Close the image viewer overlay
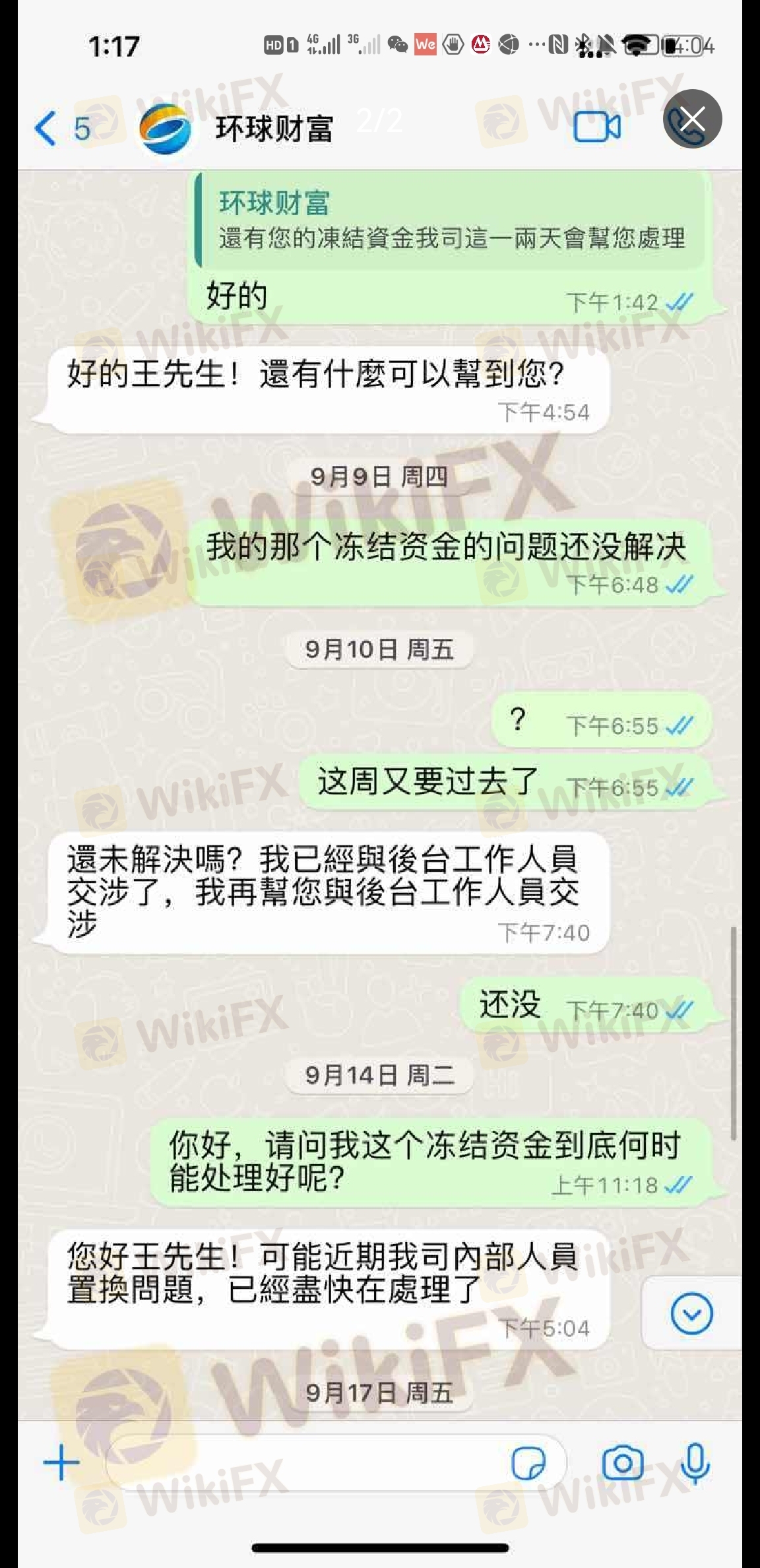 pos(692,119)
